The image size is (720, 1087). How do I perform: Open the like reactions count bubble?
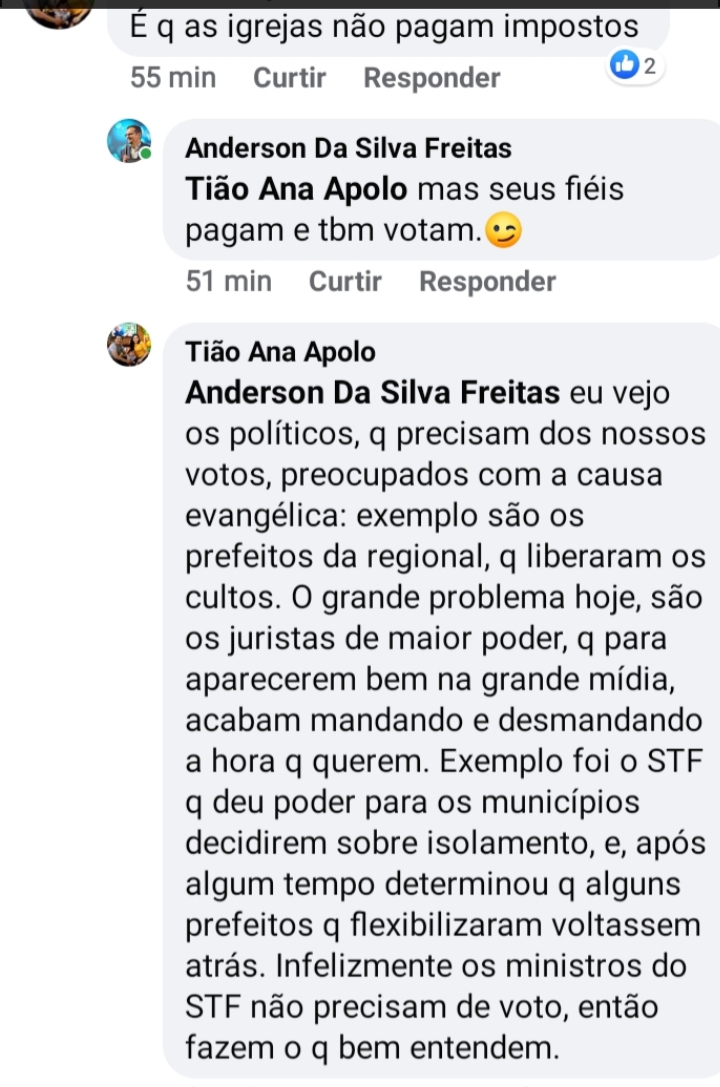click(634, 68)
